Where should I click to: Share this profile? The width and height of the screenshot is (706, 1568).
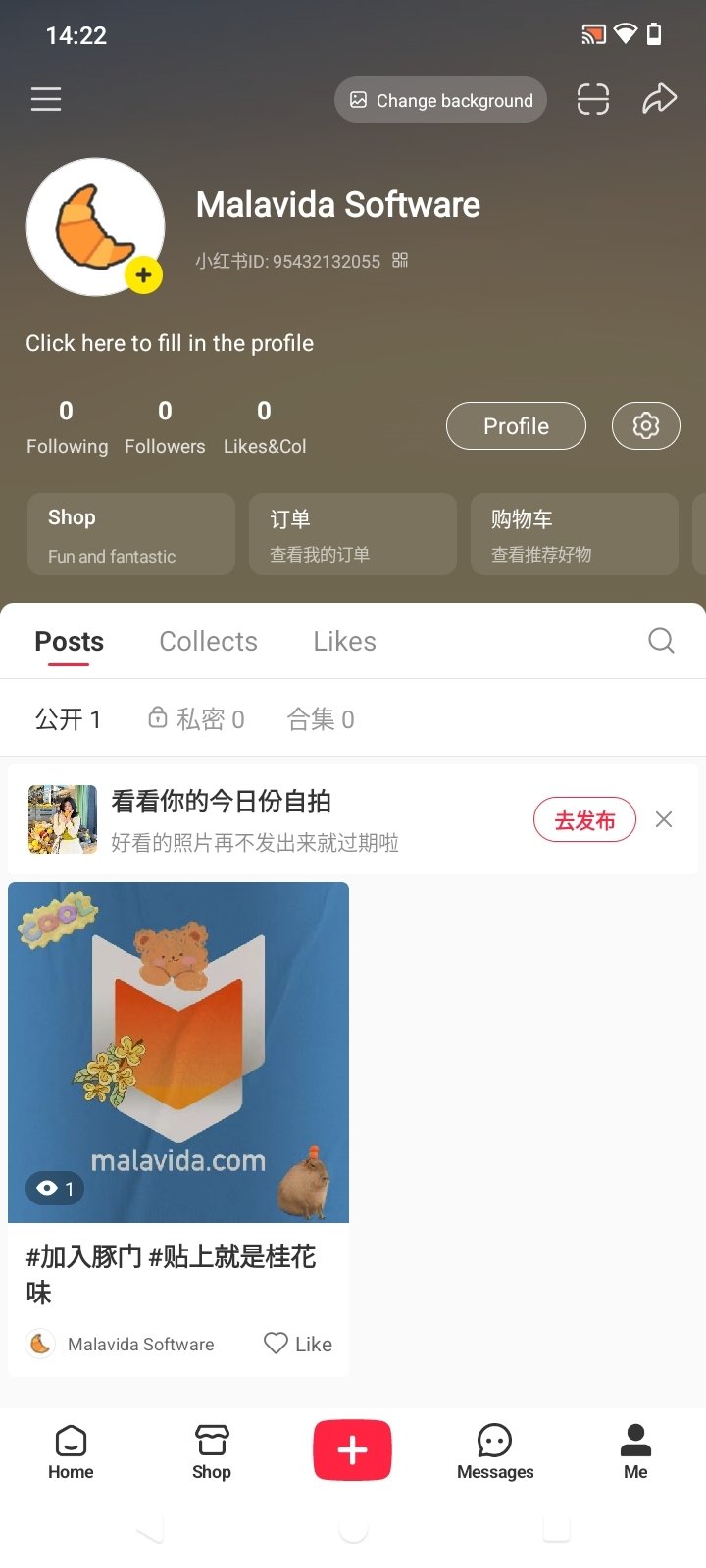(659, 99)
